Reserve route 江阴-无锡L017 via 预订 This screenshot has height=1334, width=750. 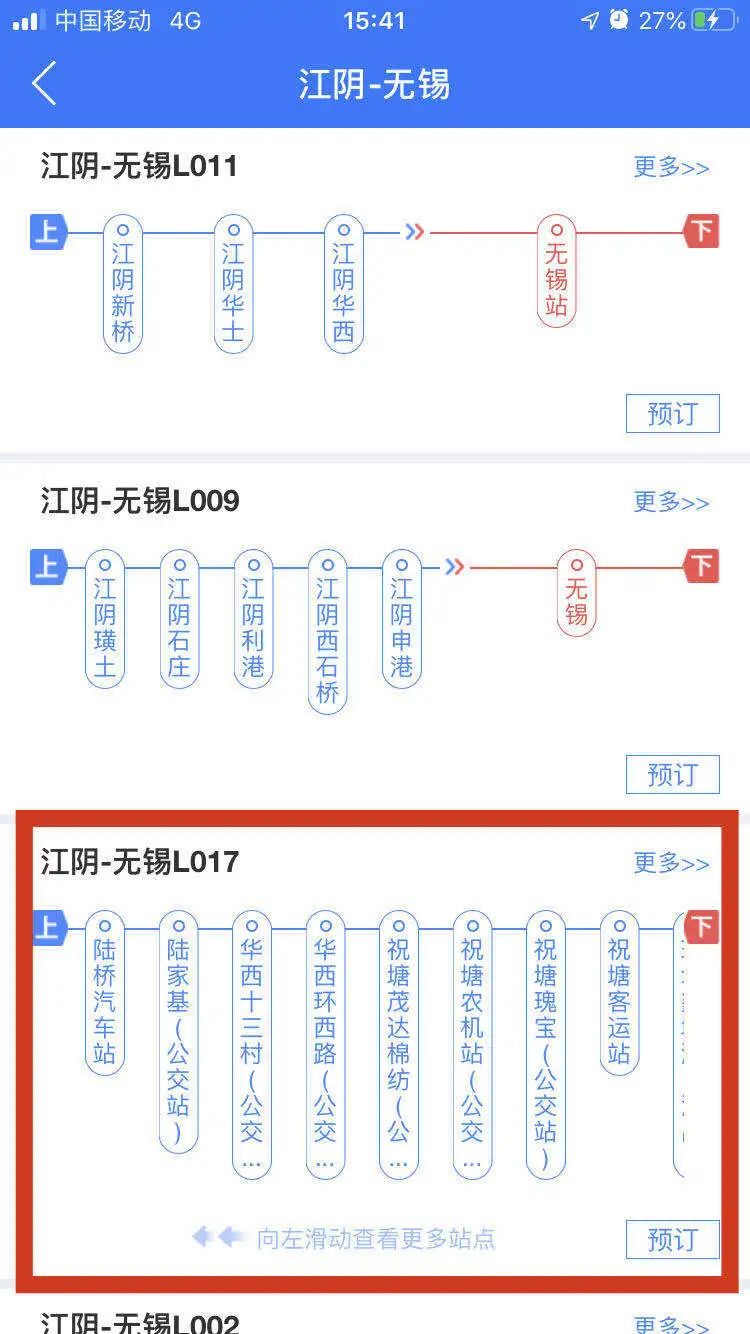(x=672, y=1239)
